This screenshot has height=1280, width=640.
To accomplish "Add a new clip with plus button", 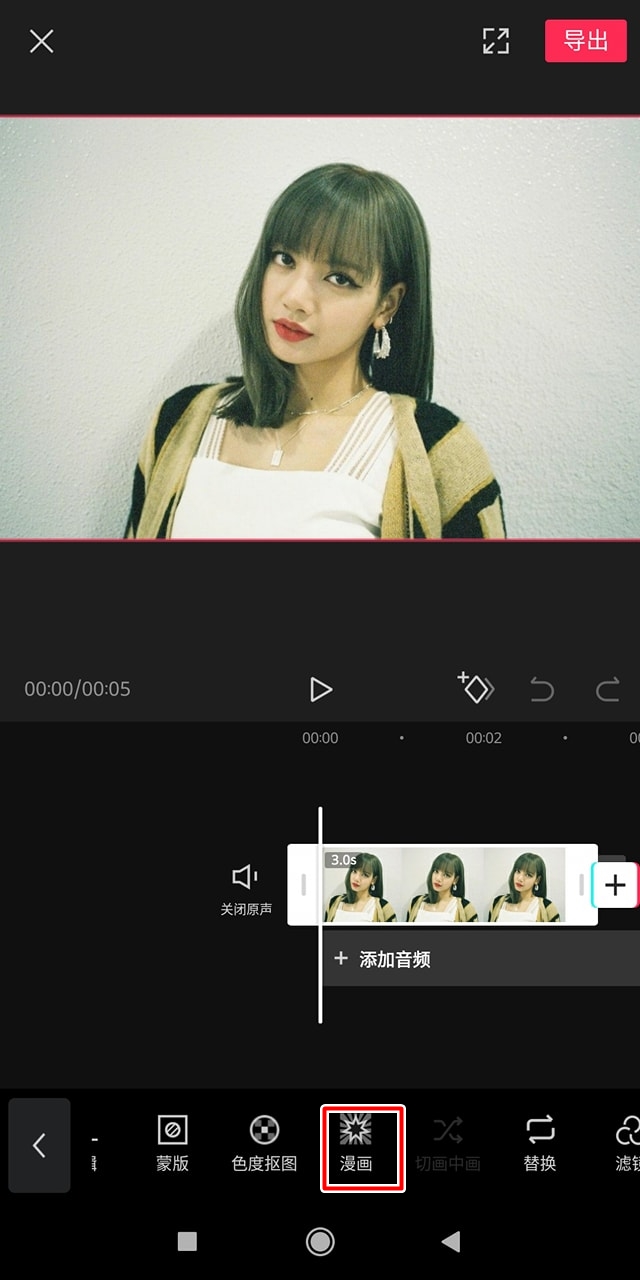I will [x=615, y=885].
